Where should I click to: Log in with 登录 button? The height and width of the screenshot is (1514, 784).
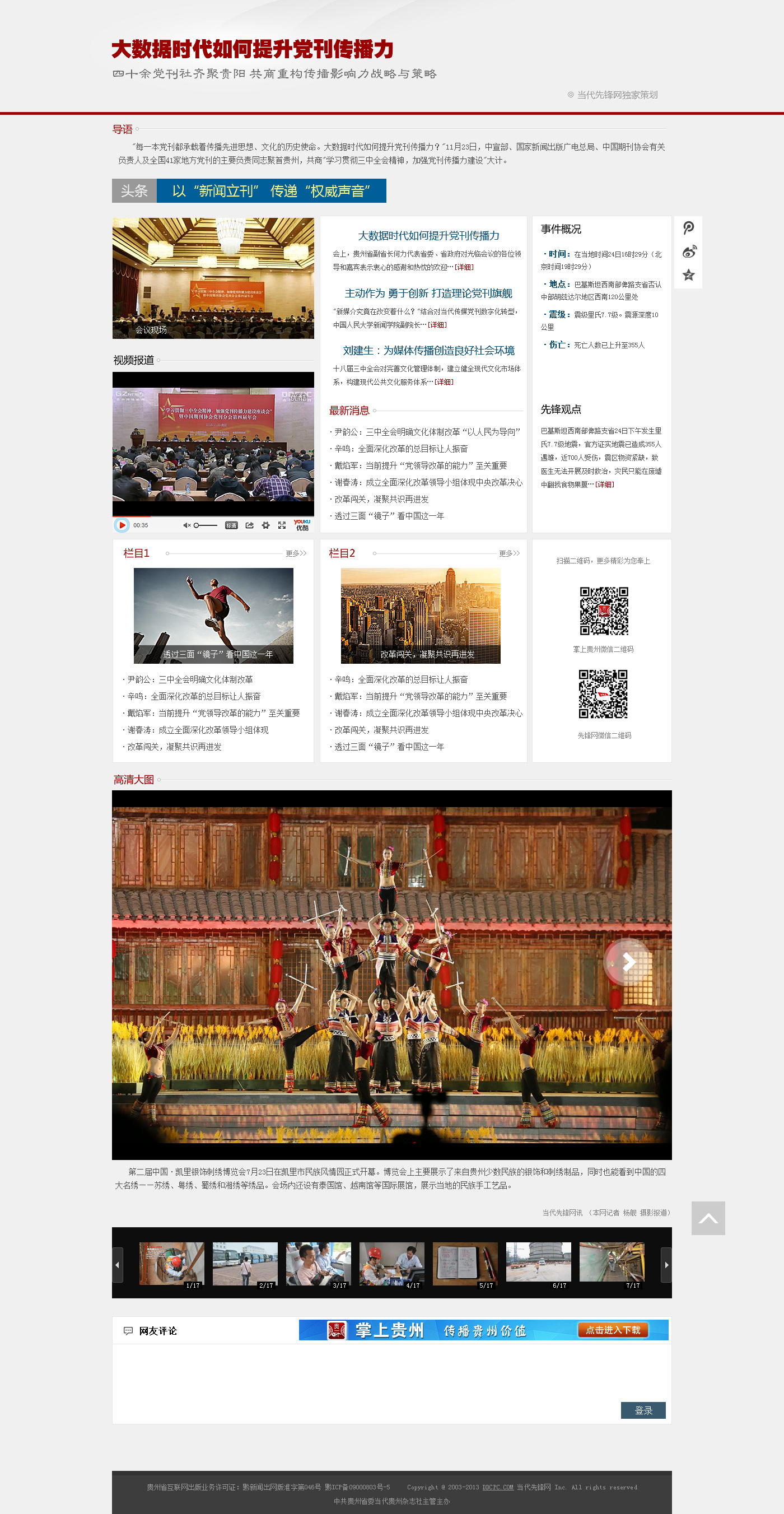(x=643, y=1410)
